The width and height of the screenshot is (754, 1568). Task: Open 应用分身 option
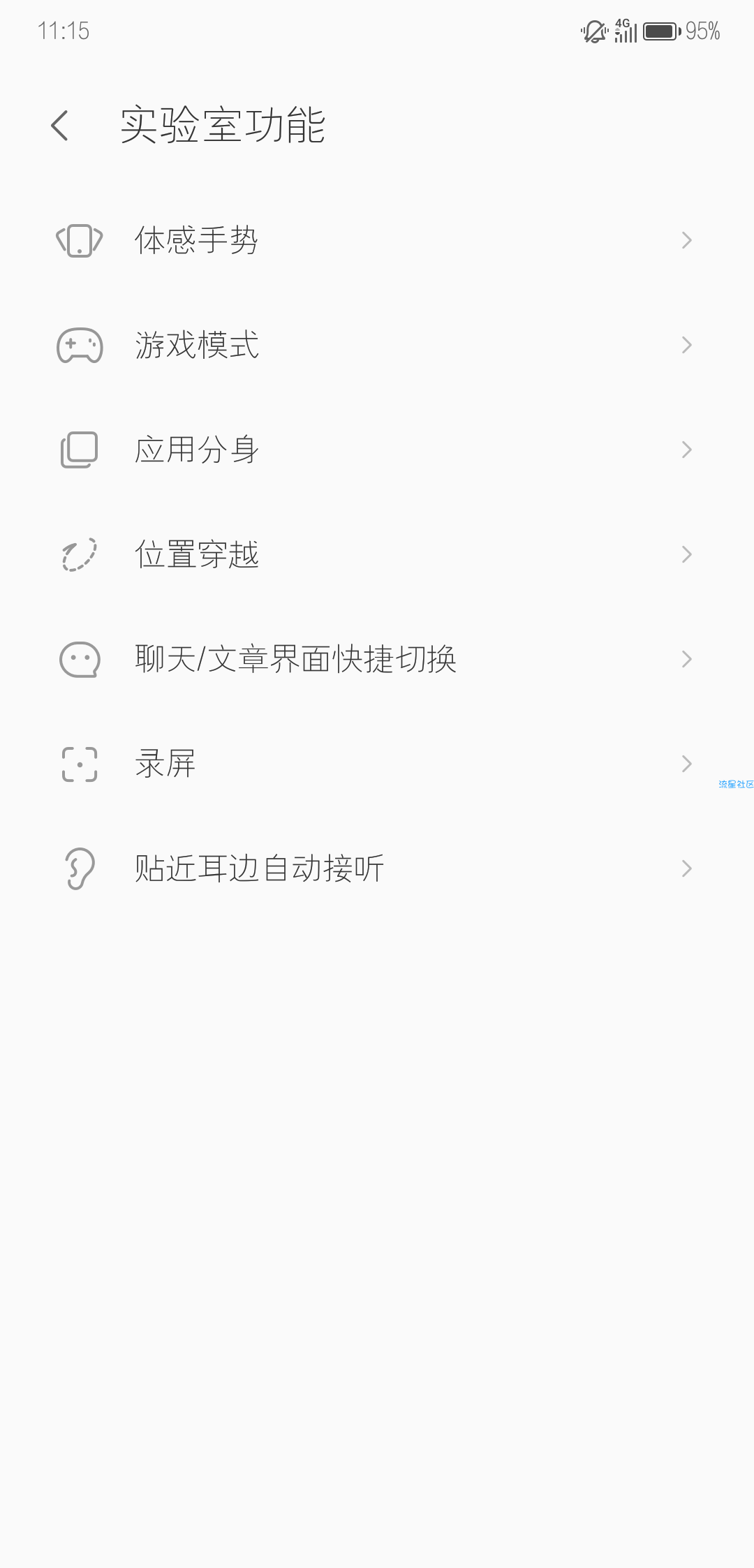pyautogui.click(x=377, y=450)
